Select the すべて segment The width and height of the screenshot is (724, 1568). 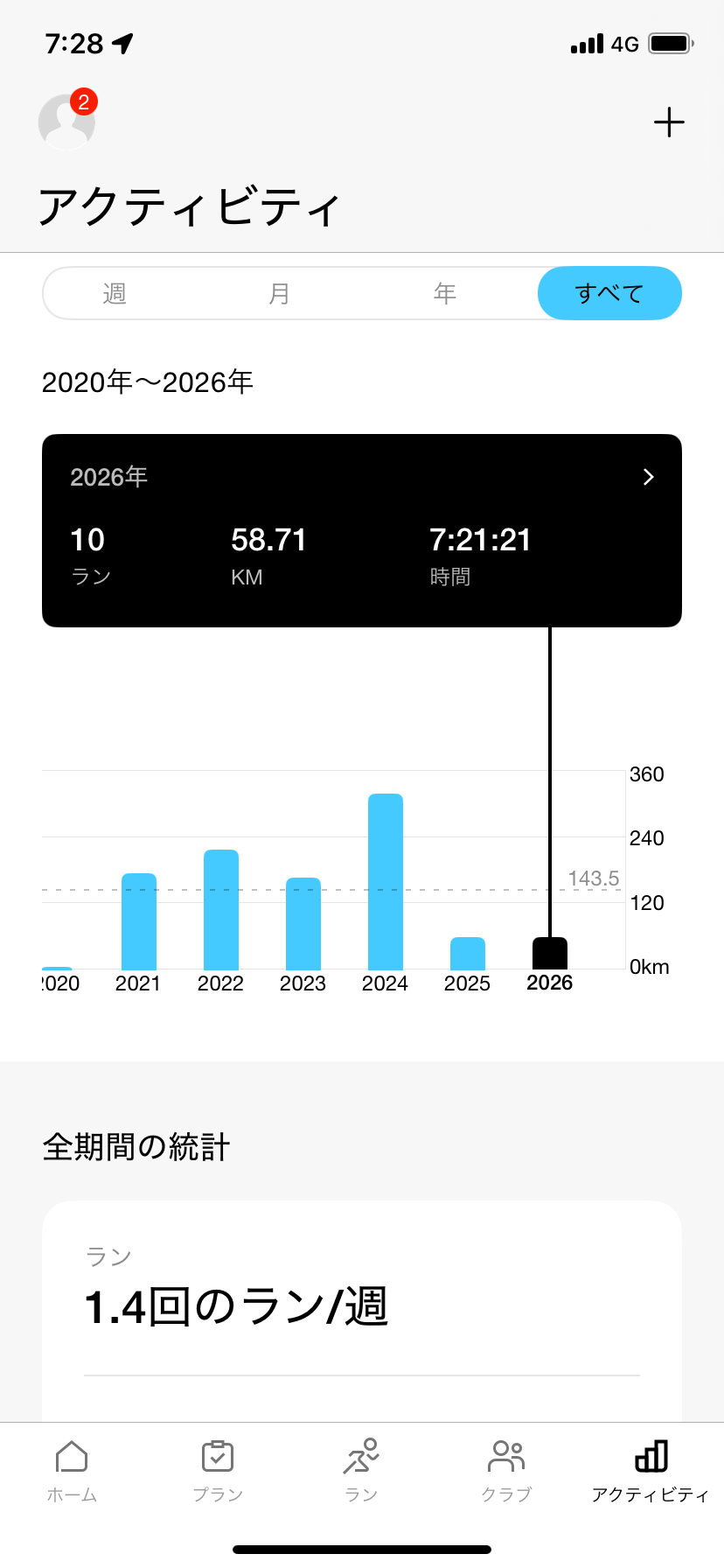609,293
